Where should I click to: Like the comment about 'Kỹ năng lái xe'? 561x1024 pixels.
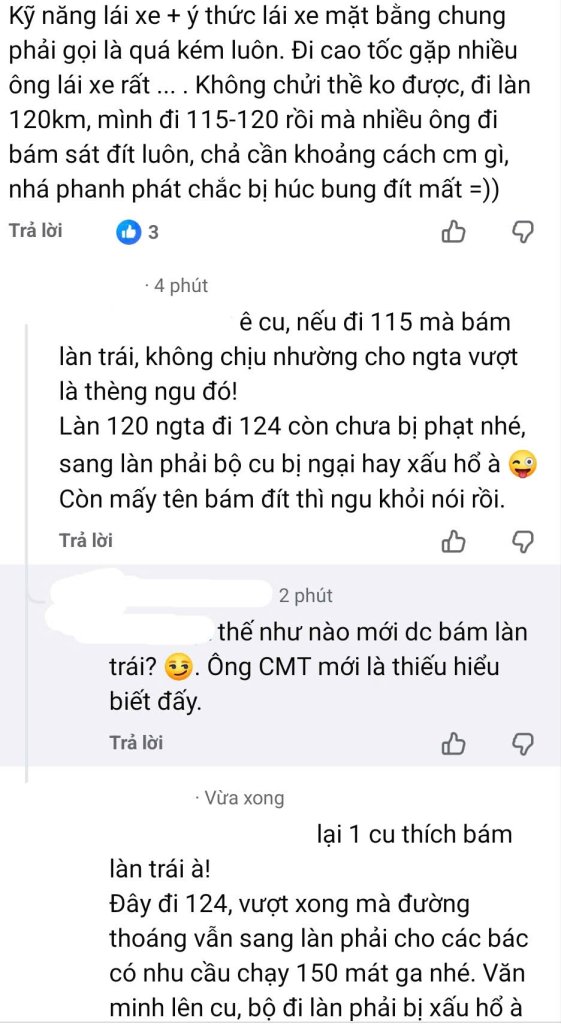(453, 231)
